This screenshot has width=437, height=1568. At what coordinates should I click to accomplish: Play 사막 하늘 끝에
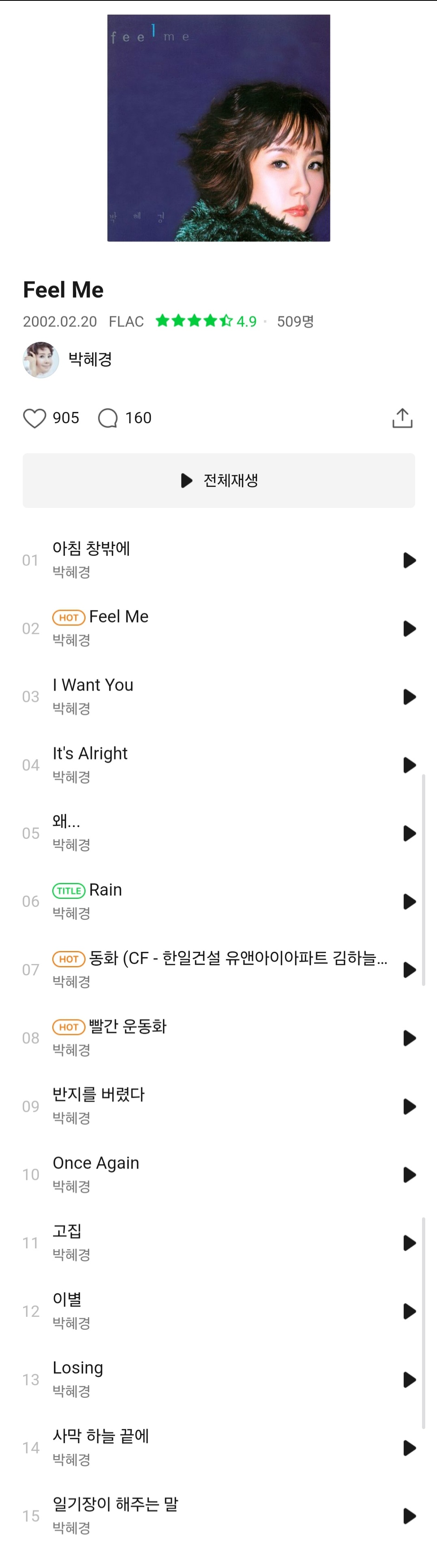[x=409, y=1447]
